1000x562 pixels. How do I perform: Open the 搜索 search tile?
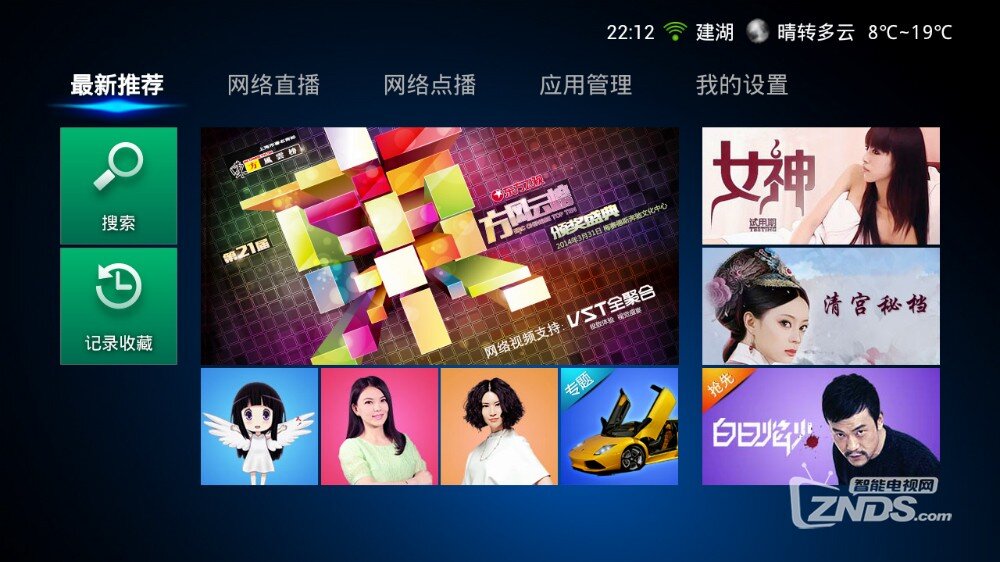pos(118,186)
